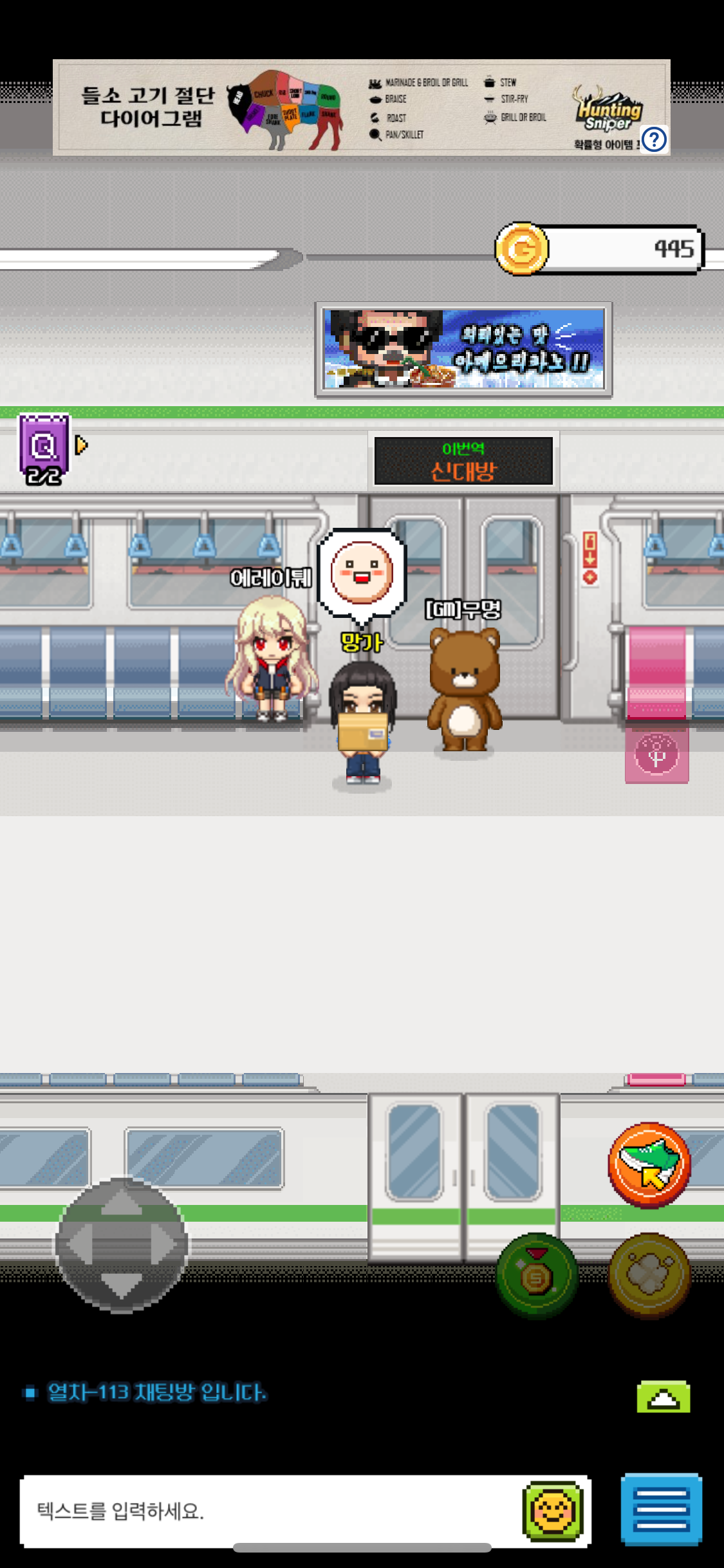Expand the chat log with green arrow
The width and height of the screenshot is (724, 1568).
663,1396
